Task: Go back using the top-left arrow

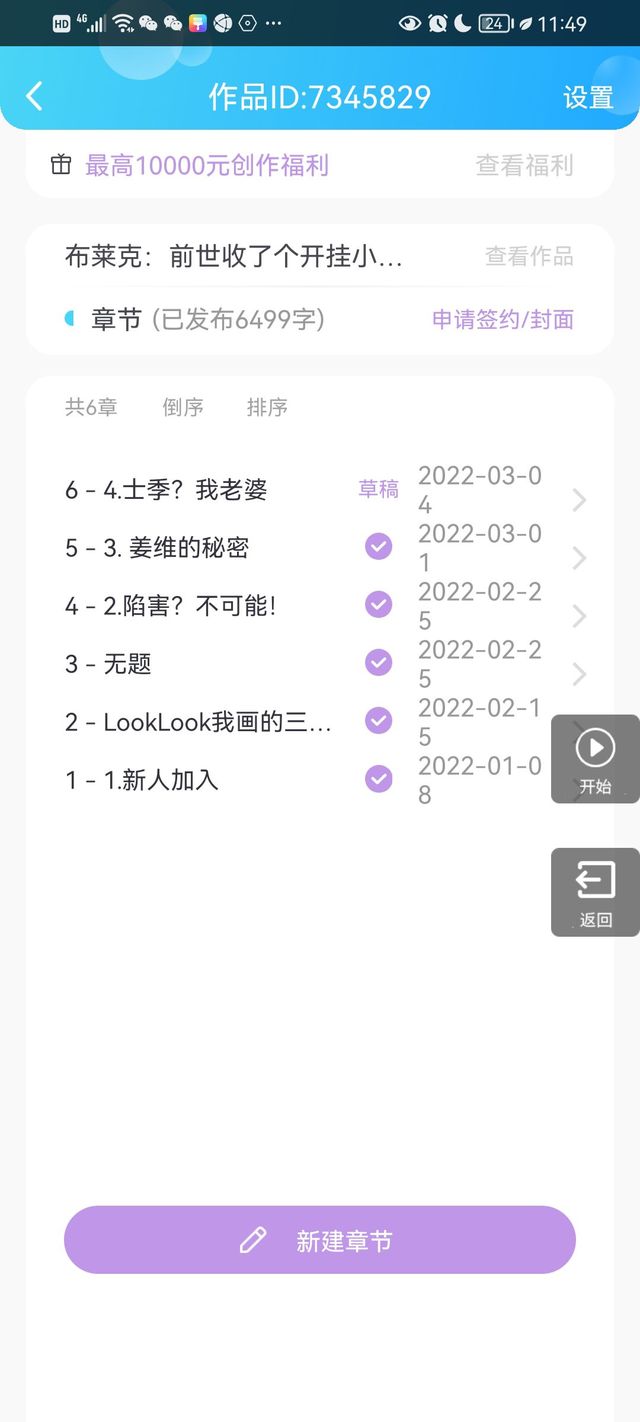Action: (35, 96)
